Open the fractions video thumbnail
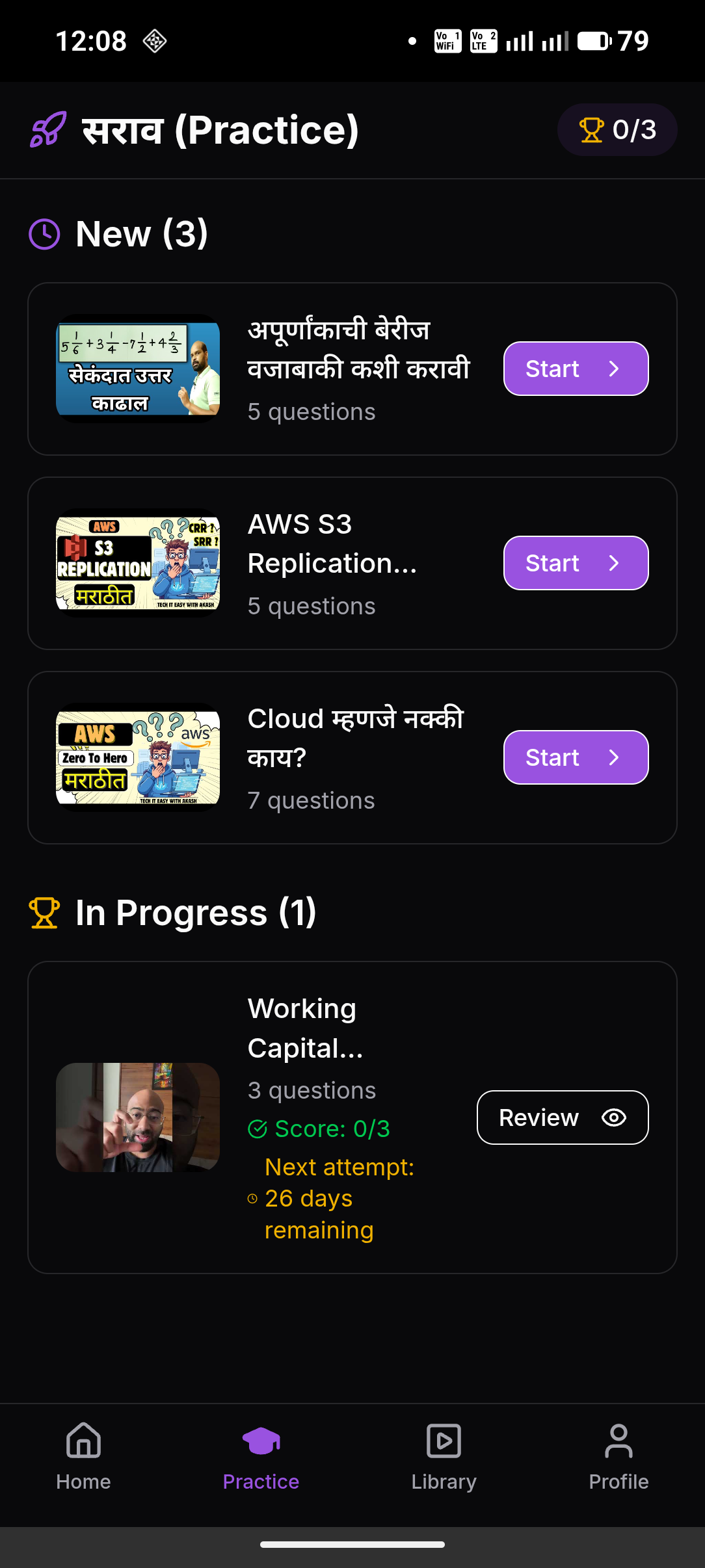Image resolution: width=705 pixels, height=1568 pixels. pos(138,369)
